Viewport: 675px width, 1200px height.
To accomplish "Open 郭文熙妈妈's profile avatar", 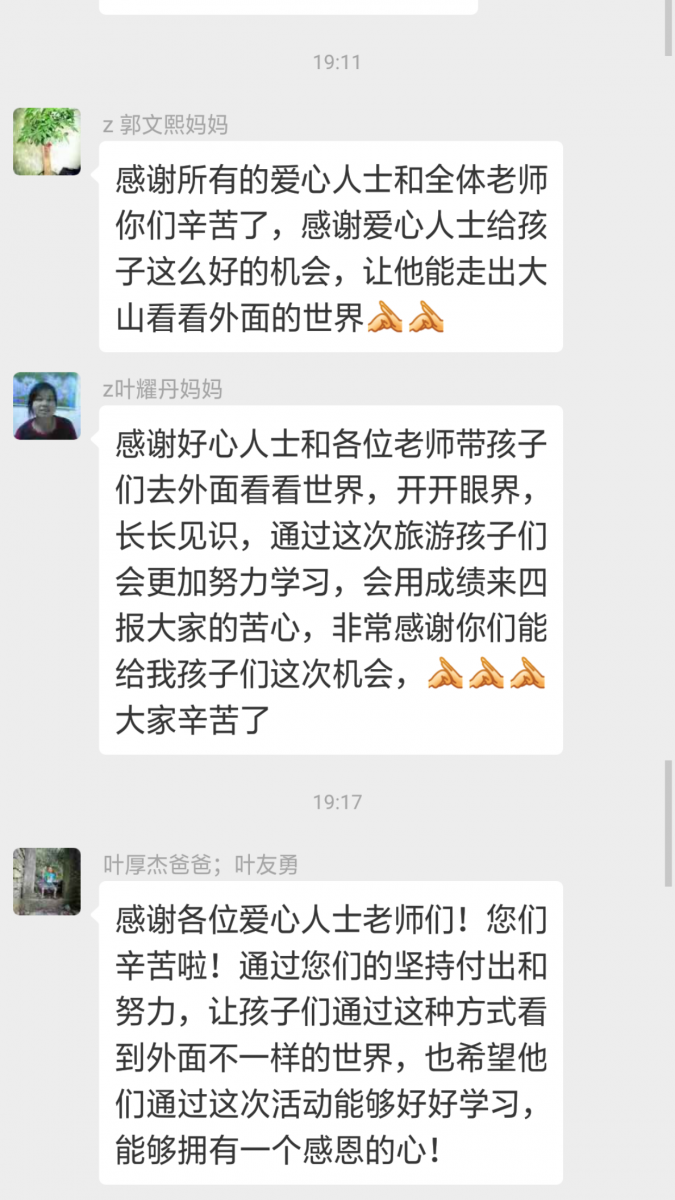I will coord(47,142).
